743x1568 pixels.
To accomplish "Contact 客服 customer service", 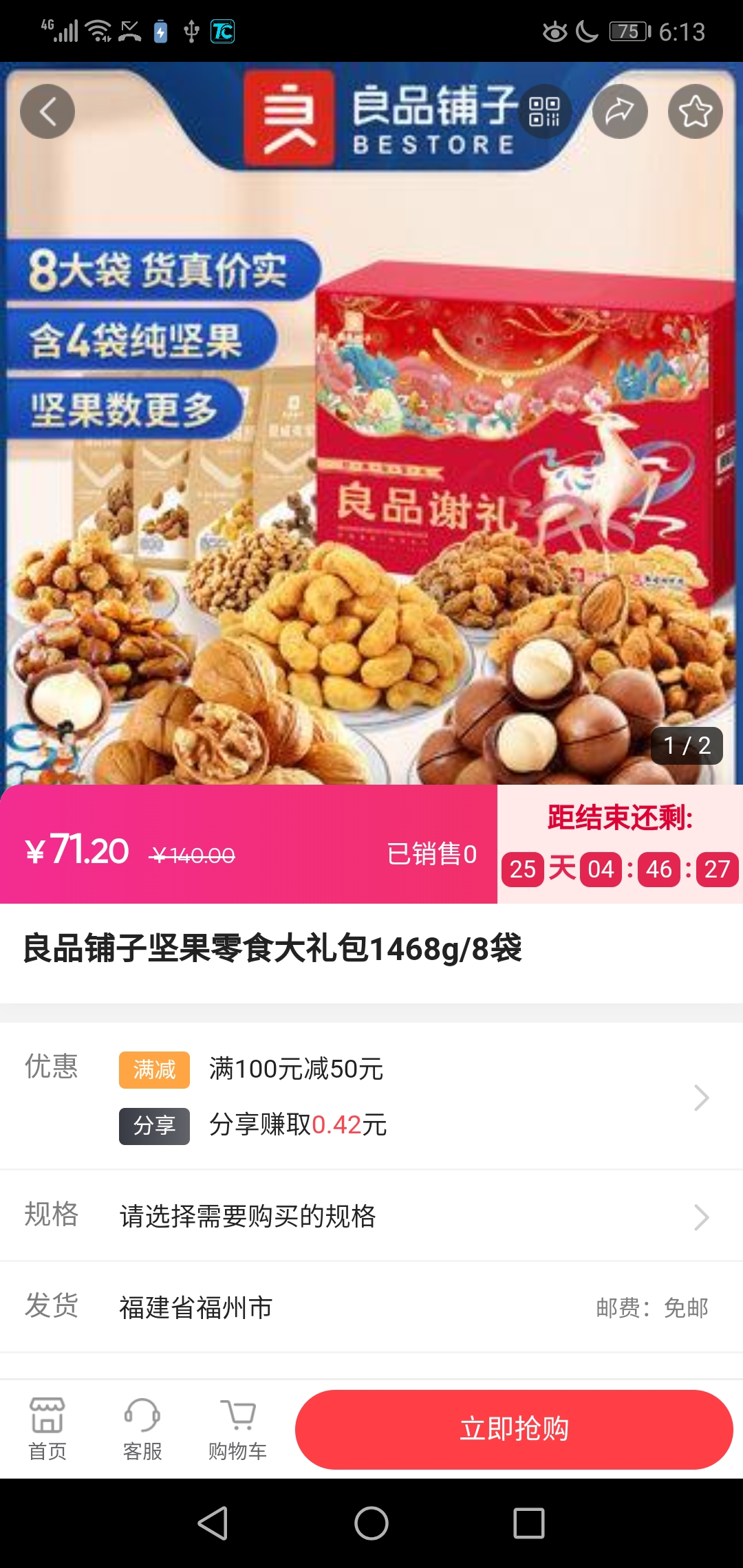I will point(142,1428).
